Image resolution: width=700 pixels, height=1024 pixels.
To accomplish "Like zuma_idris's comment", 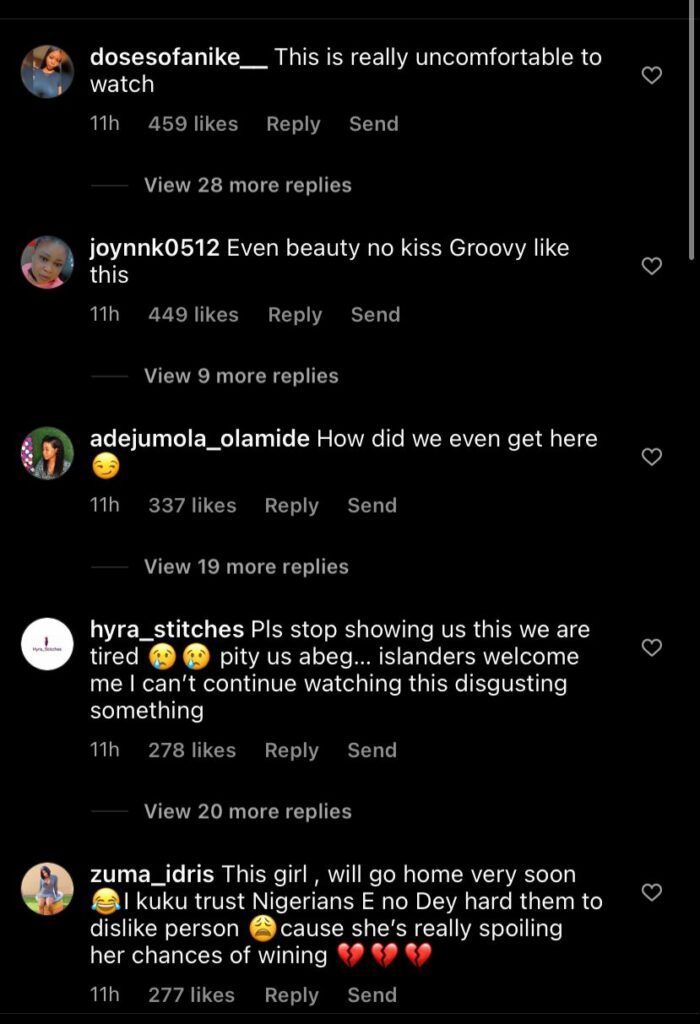I will pos(651,892).
